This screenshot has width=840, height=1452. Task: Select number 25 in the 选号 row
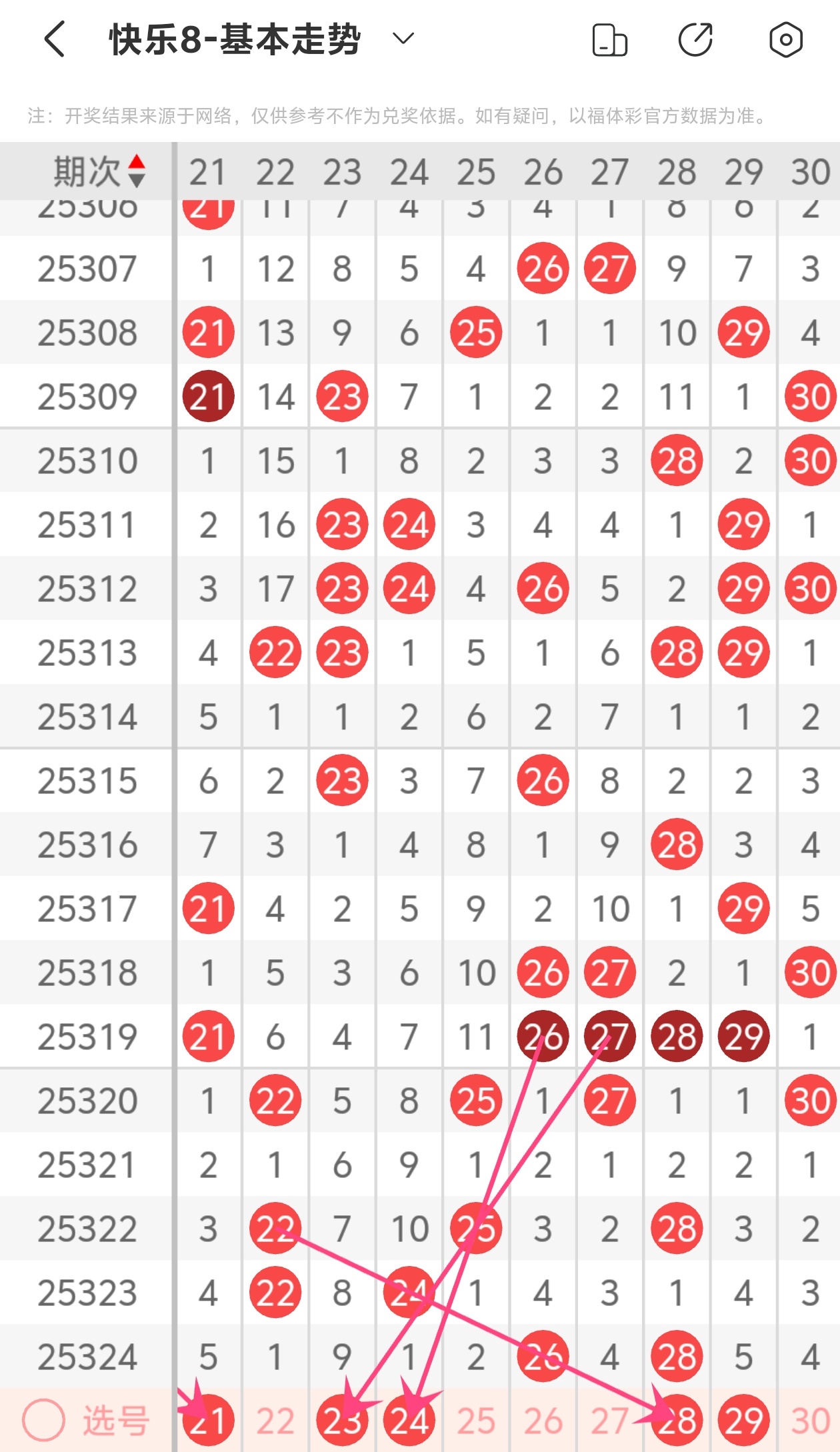(476, 1421)
